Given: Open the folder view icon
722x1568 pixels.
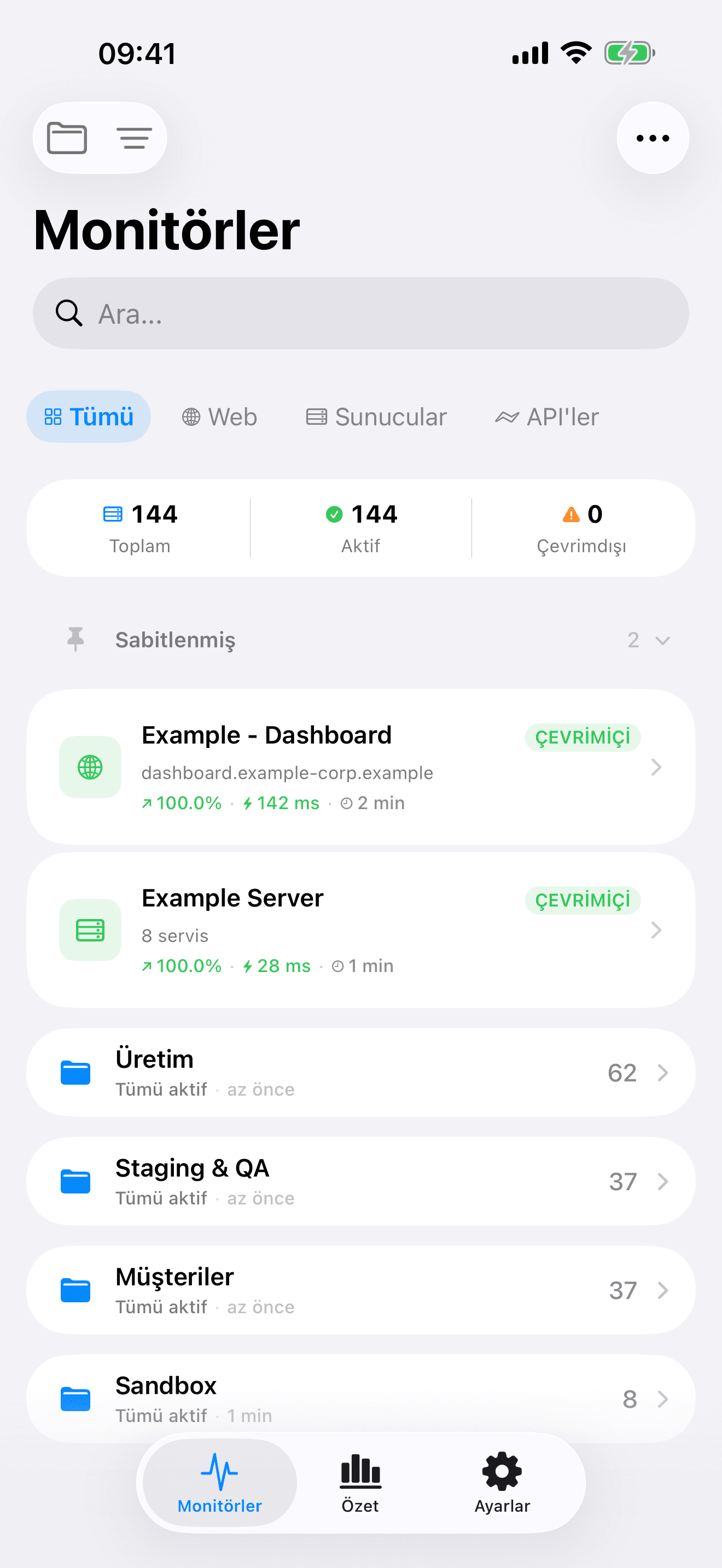Looking at the screenshot, I should [x=67, y=138].
